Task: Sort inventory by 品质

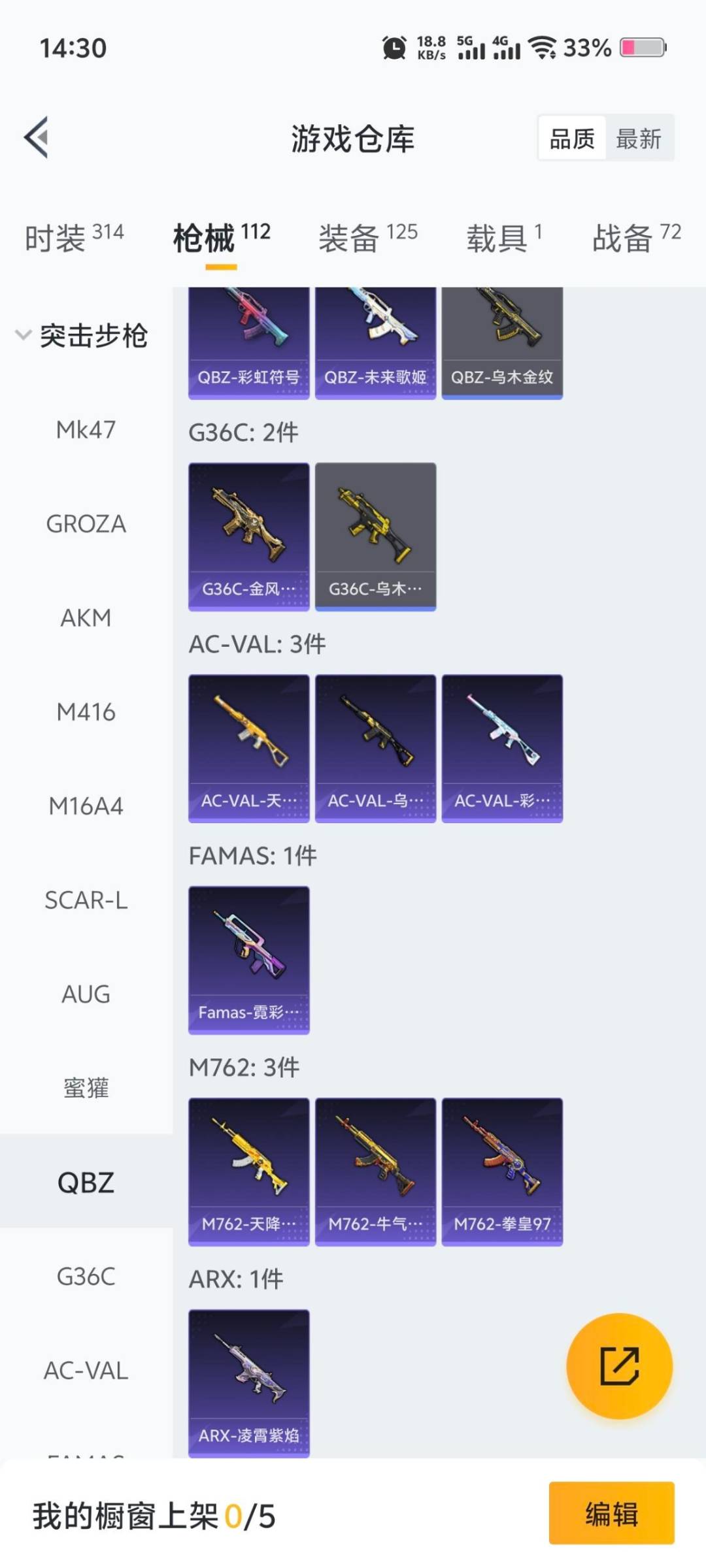Action: click(572, 139)
